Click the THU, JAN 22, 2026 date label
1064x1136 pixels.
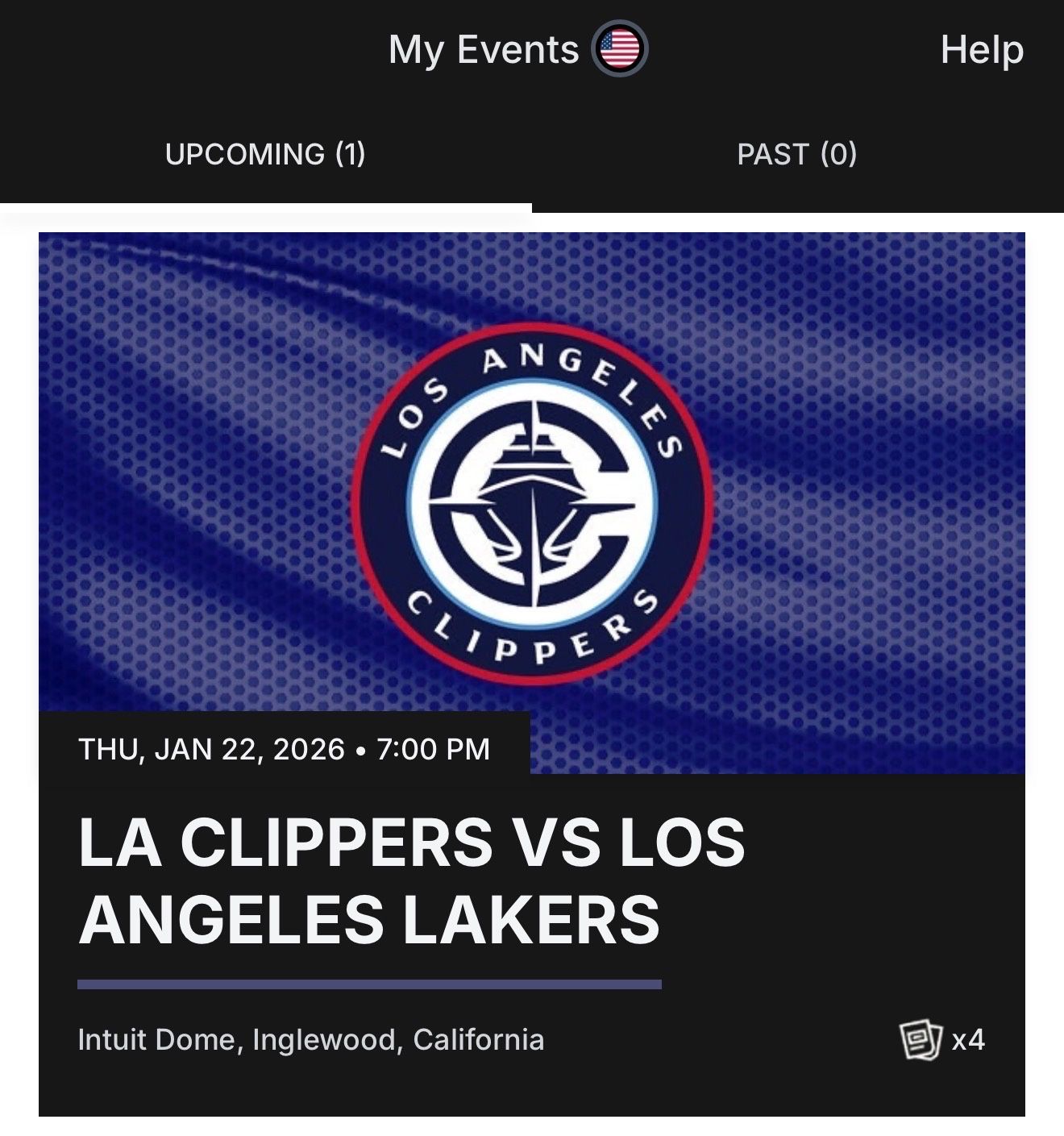tap(211, 750)
